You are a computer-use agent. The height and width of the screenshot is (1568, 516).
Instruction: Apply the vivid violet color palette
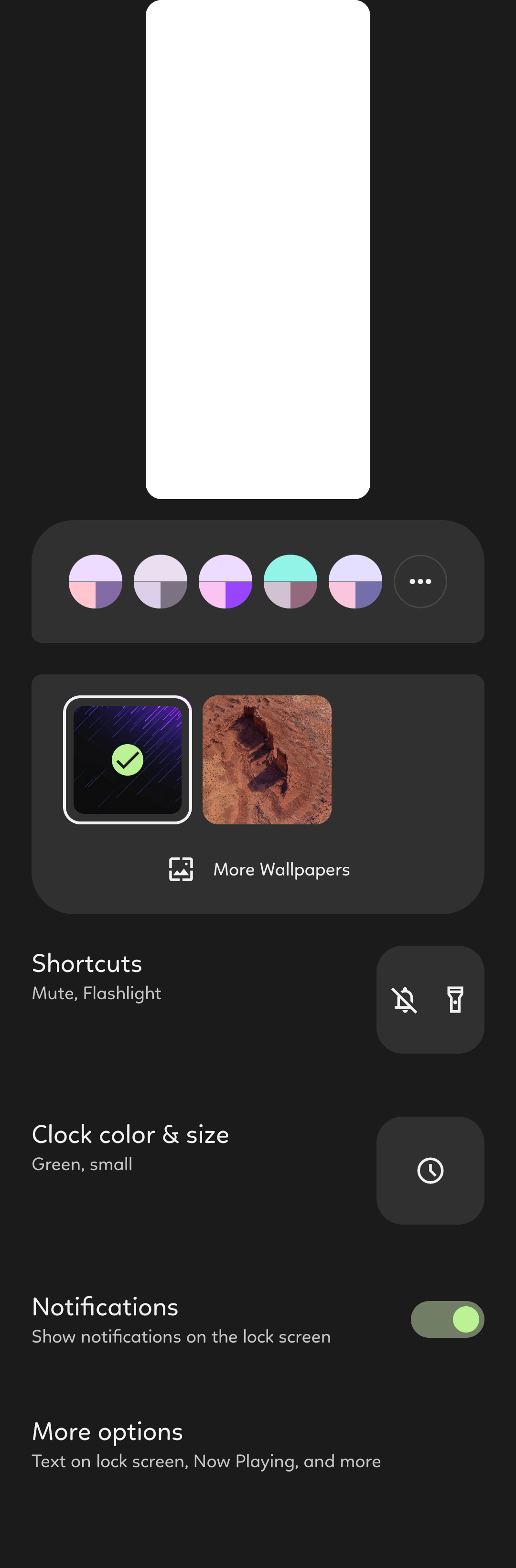tap(226, 581)
